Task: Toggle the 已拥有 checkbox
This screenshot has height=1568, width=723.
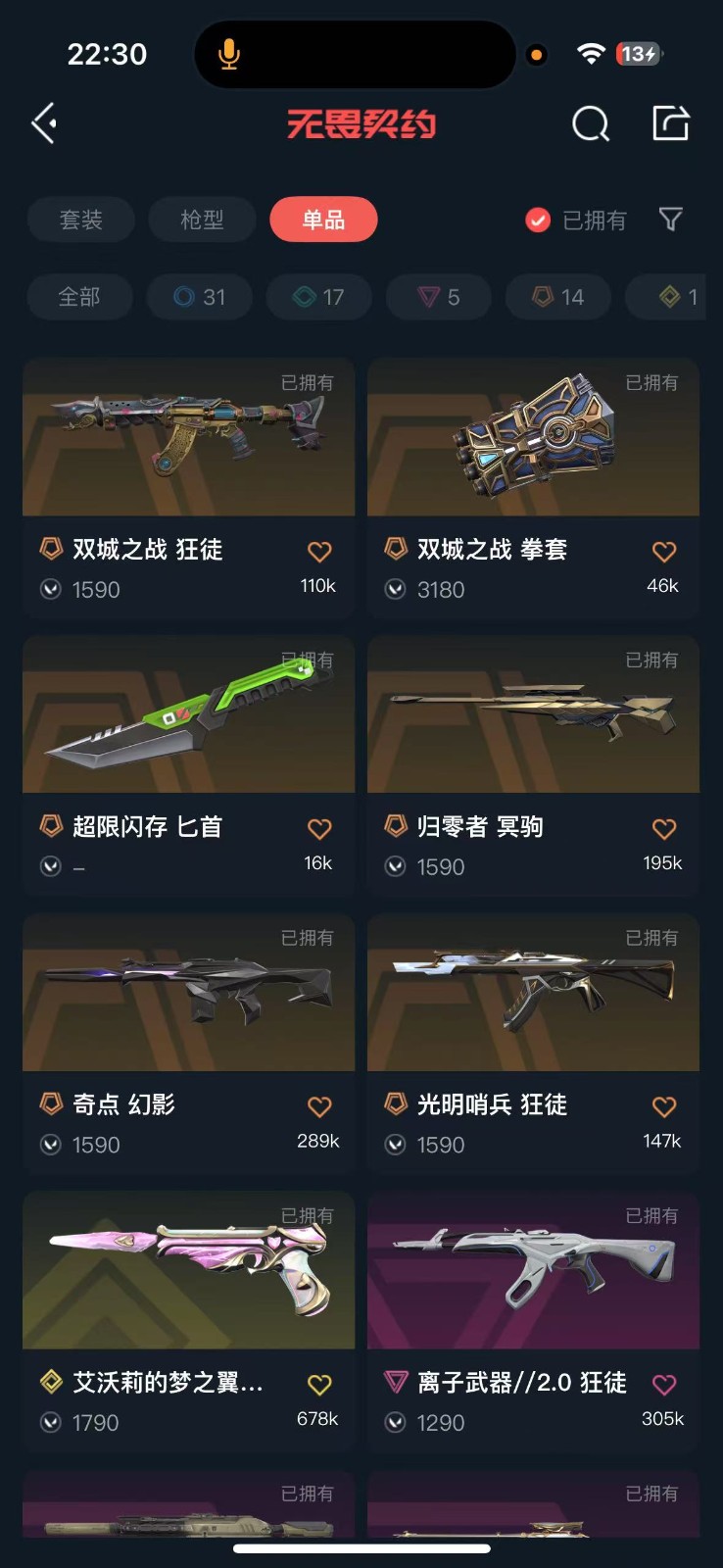Action: tap(538, 220)
